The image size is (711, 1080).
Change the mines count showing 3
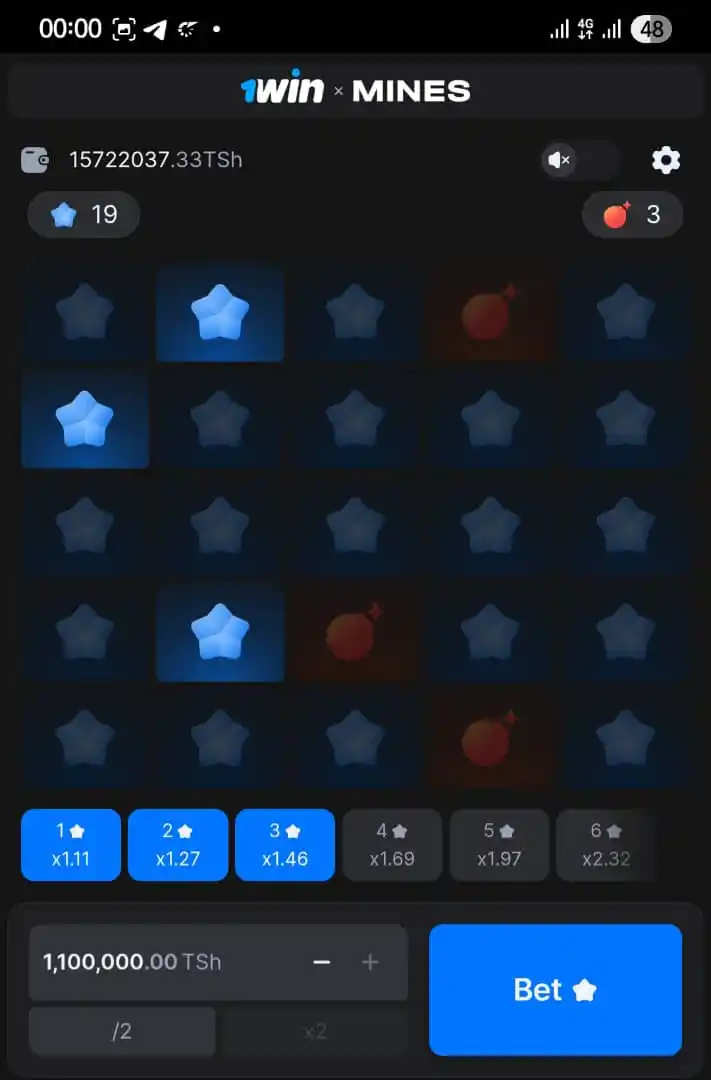pos(632,215)
